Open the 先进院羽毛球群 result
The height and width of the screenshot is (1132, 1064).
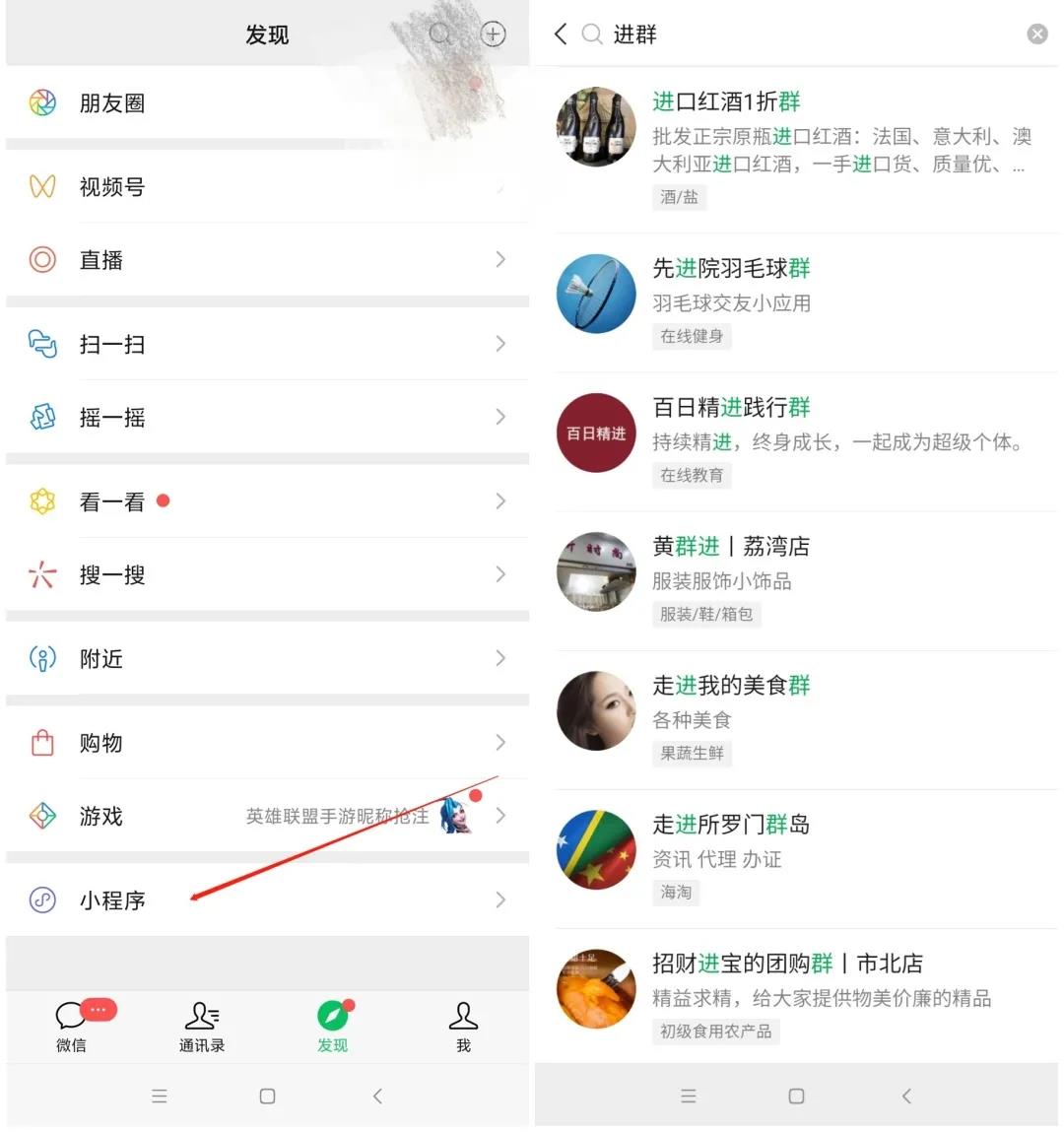click(805, 300)
